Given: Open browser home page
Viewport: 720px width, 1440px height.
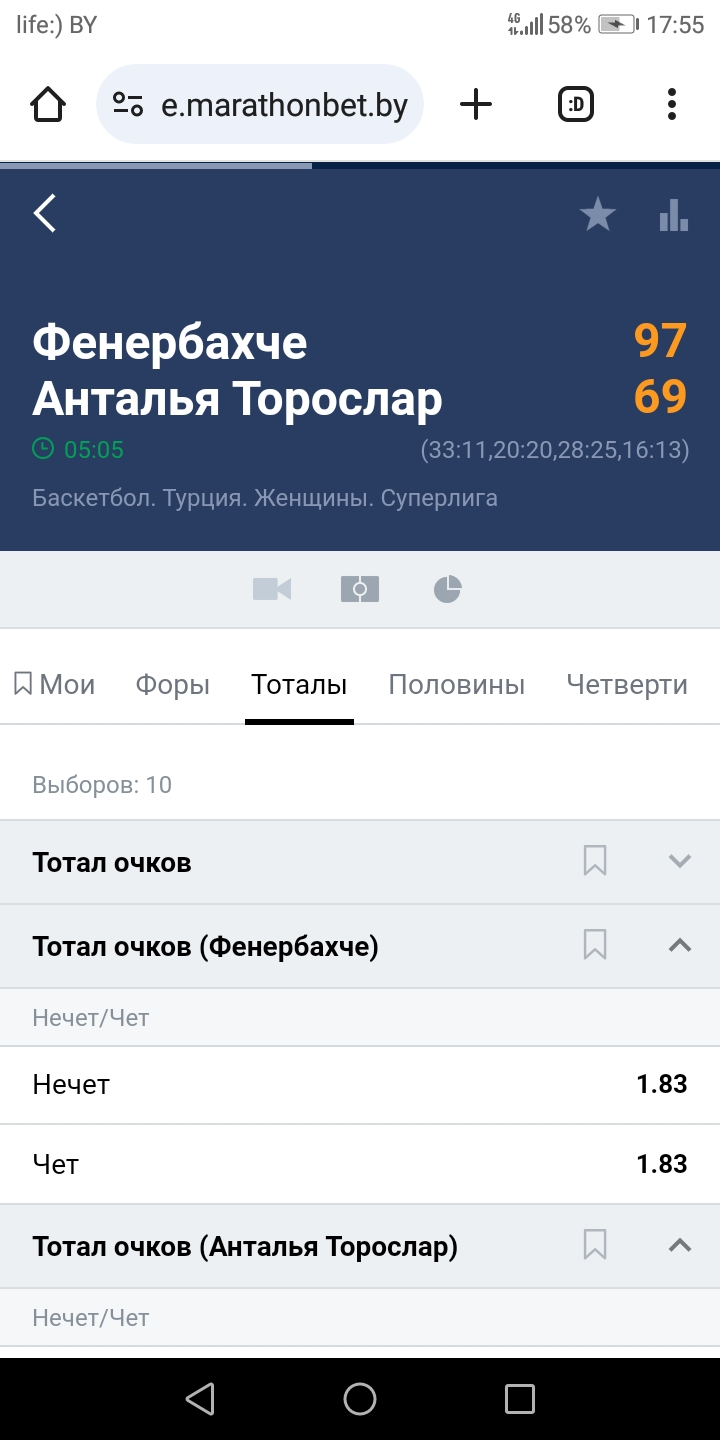Looking at the screenshot, I should 48,105.
